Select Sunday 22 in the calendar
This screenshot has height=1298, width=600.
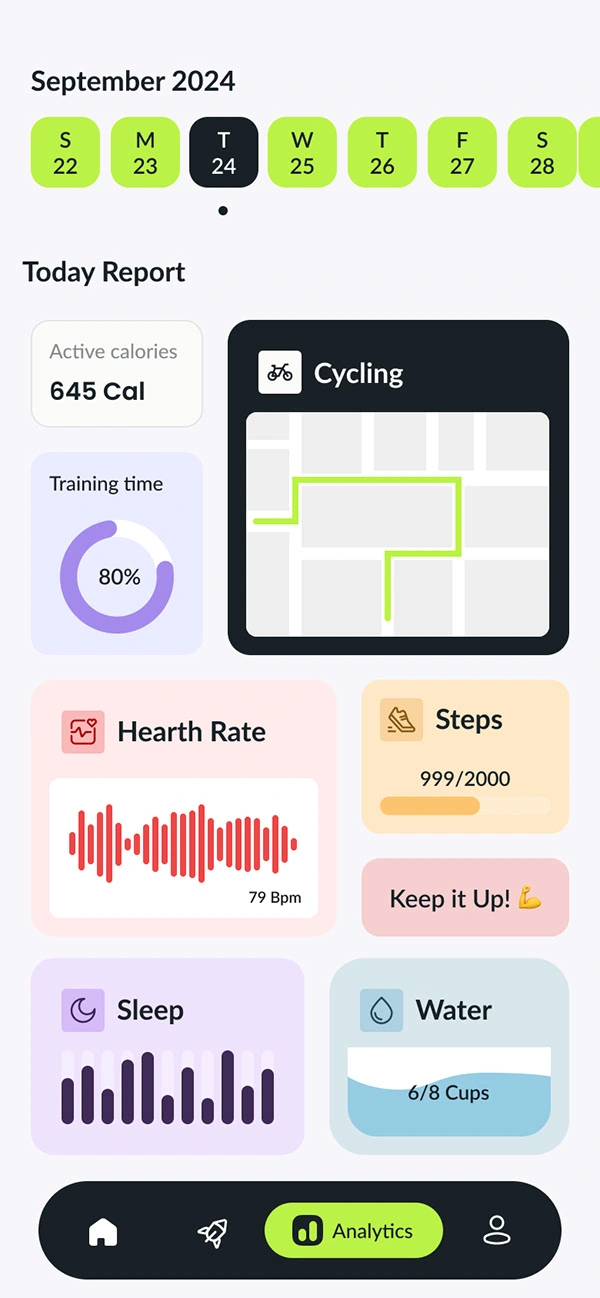point(65,152)
